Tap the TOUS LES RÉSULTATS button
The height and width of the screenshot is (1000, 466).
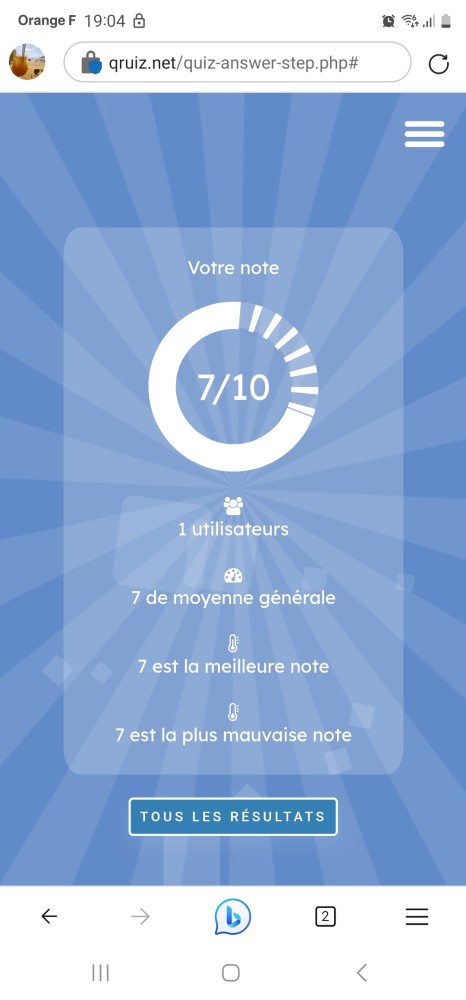tap(233, 816)
